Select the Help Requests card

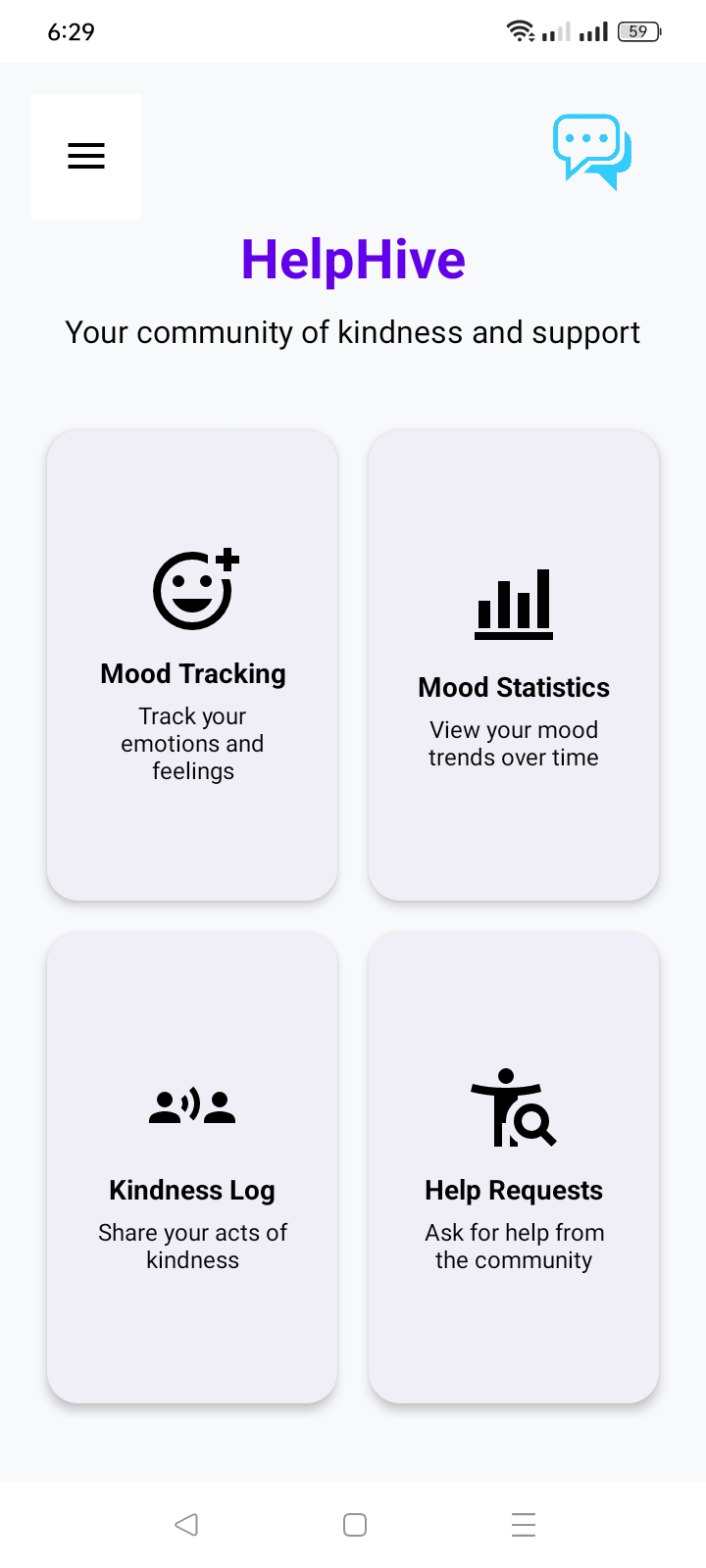(x=513, y=1166)
